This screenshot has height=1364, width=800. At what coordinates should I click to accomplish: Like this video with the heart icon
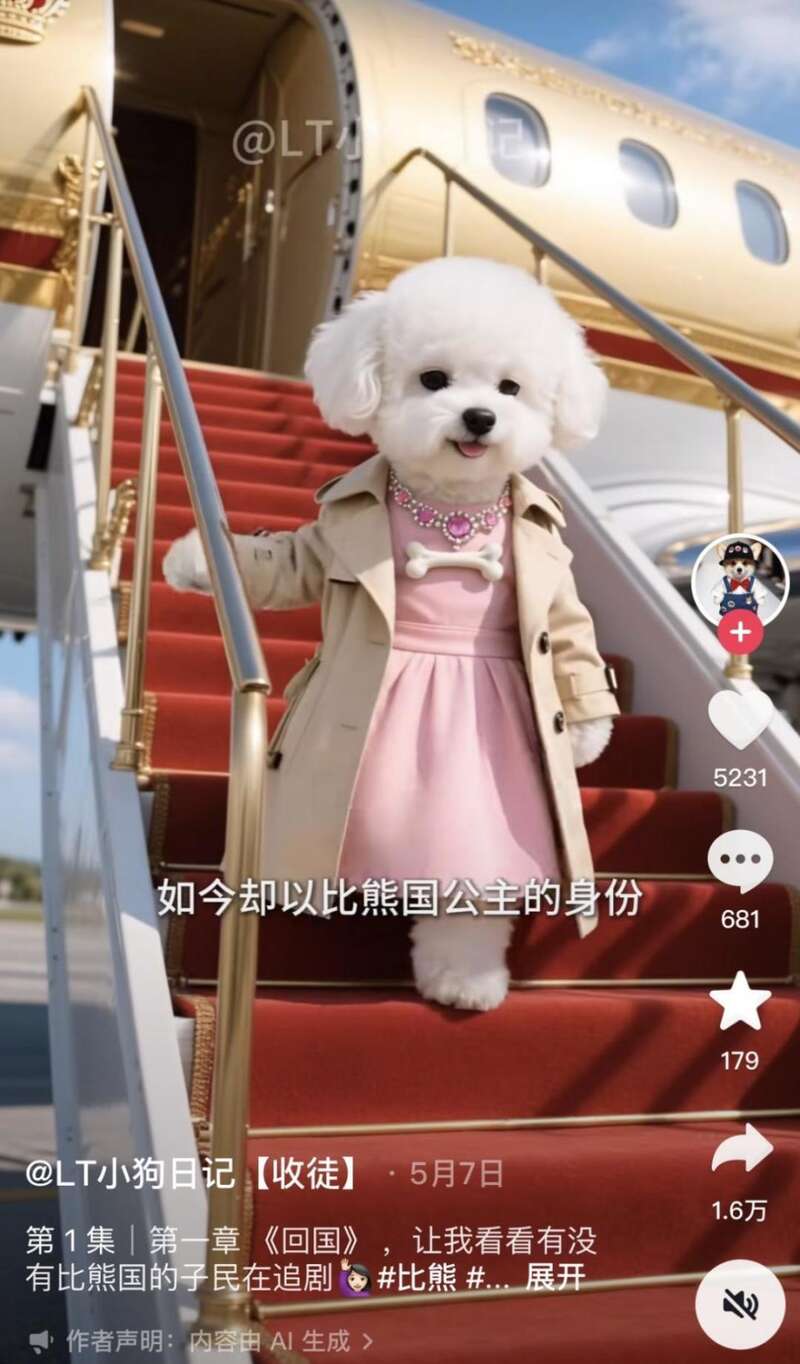click(740, 719)
